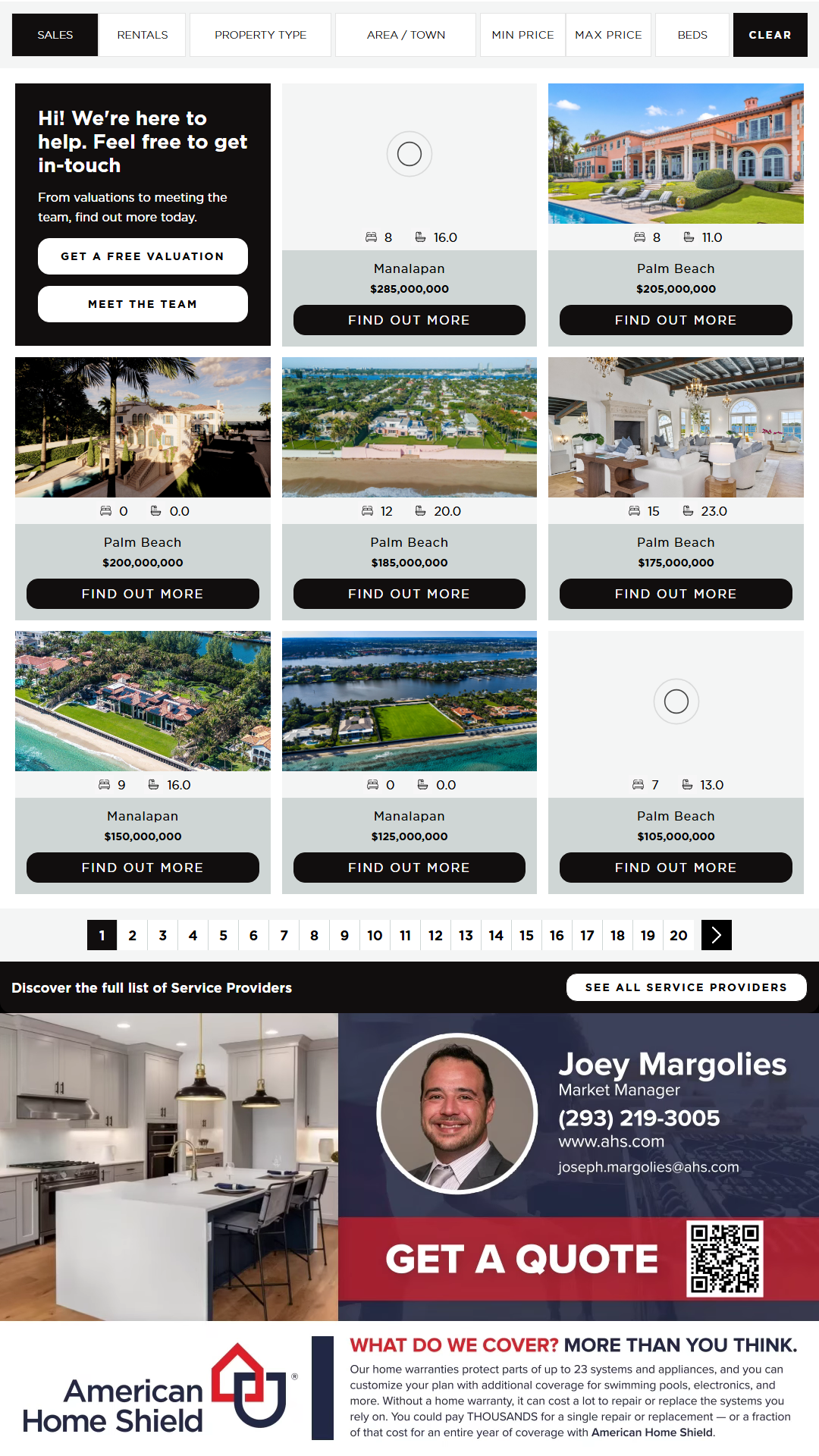Find out more on $175,000,000 Palm Beach listing
This screenshot has height=1456, width=819.
pyautogui.click(x=675, y=594)
